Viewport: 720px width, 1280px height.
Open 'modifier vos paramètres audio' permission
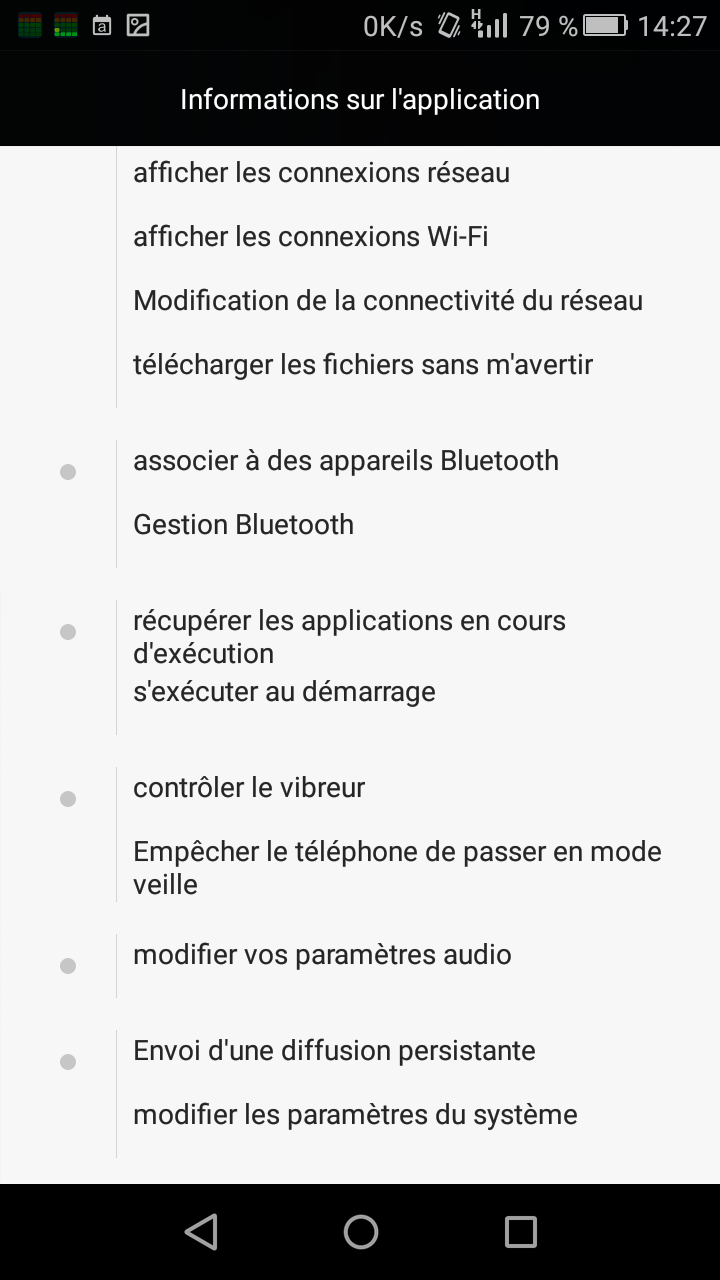pos(322,955)
